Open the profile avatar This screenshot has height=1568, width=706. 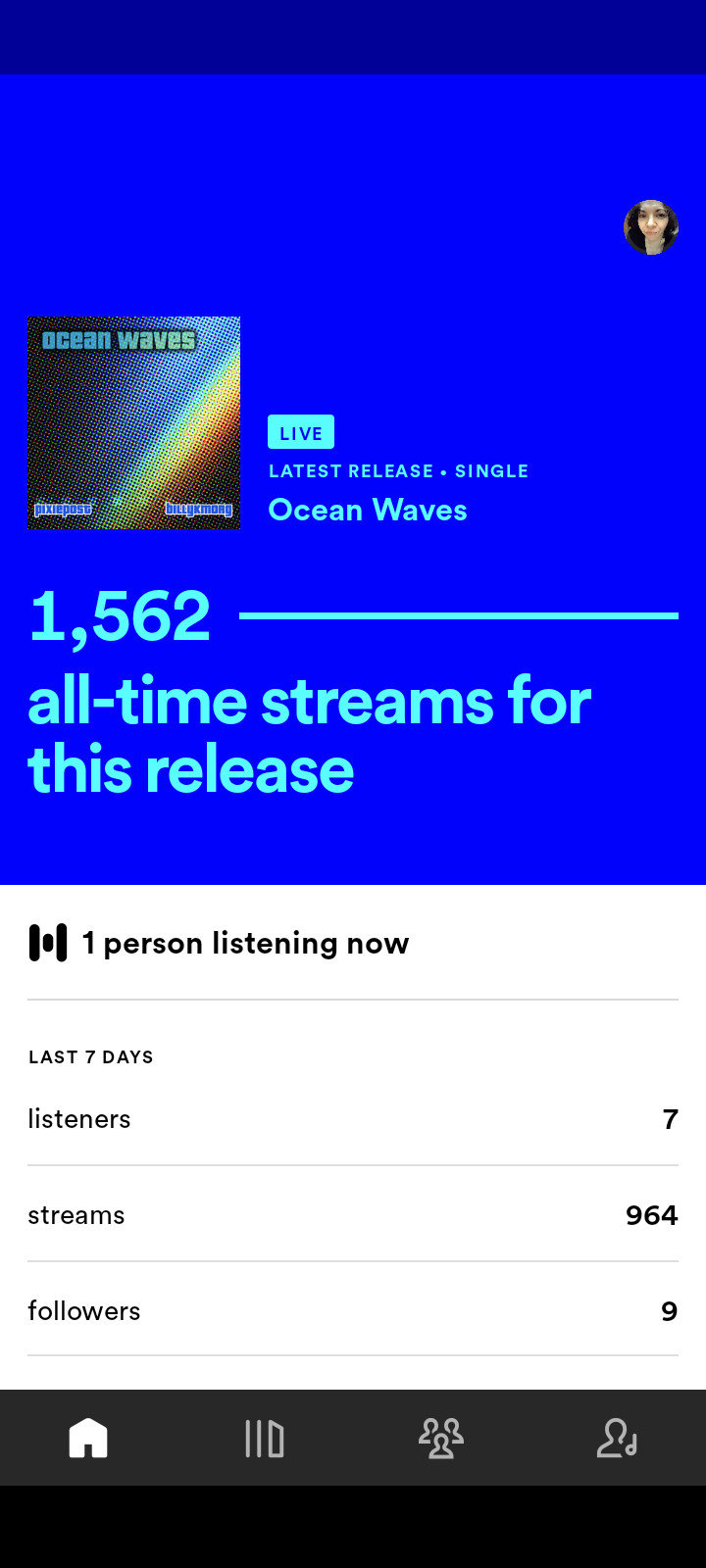(x=651, y=227)
